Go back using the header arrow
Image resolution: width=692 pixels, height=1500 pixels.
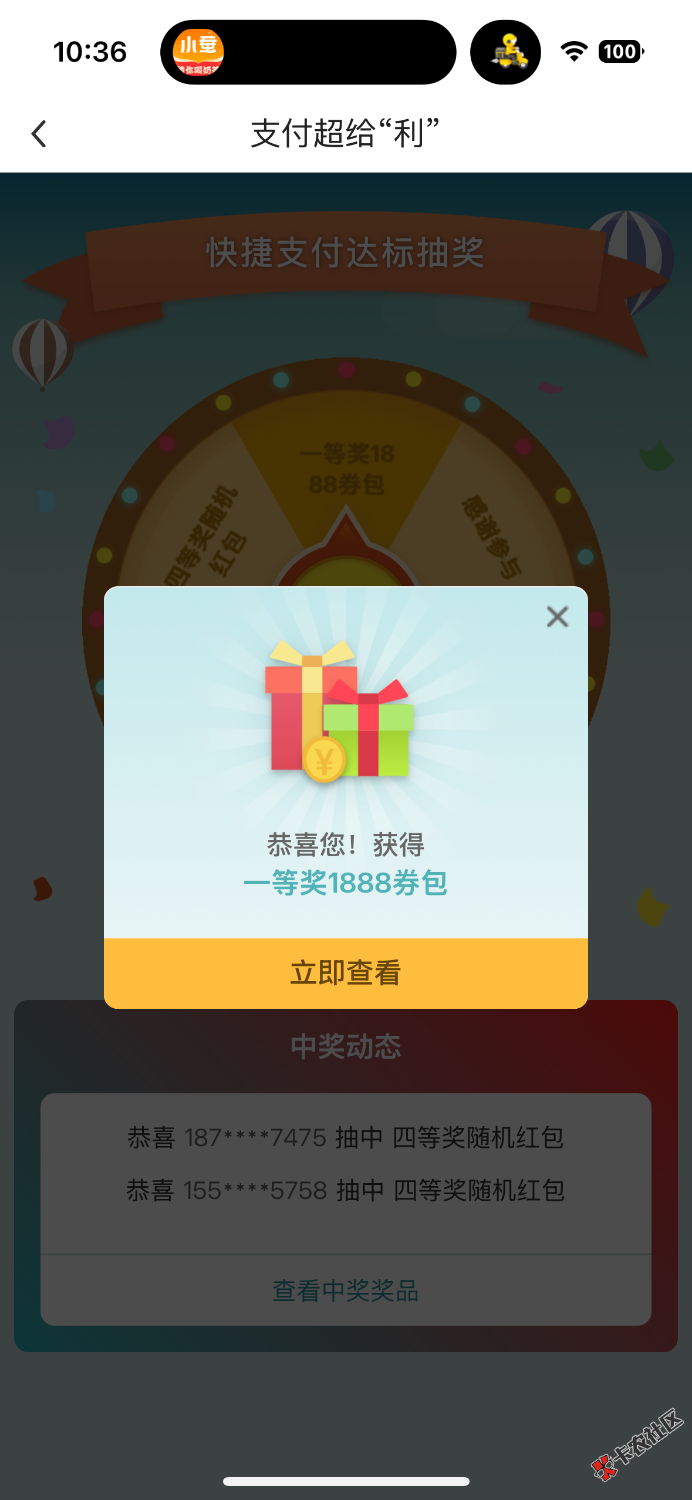coord(39,134)
